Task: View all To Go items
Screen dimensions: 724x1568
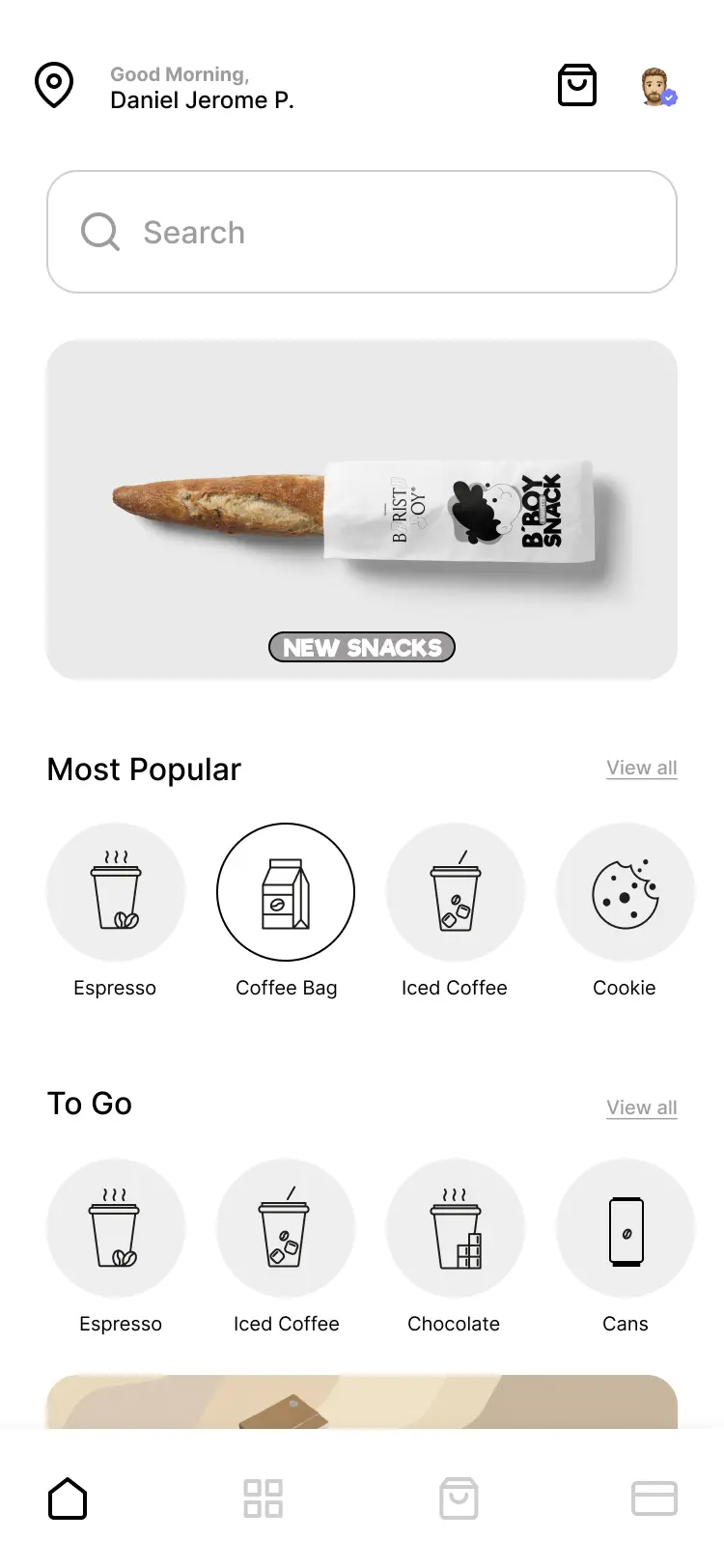Action: coord(642,1107)
